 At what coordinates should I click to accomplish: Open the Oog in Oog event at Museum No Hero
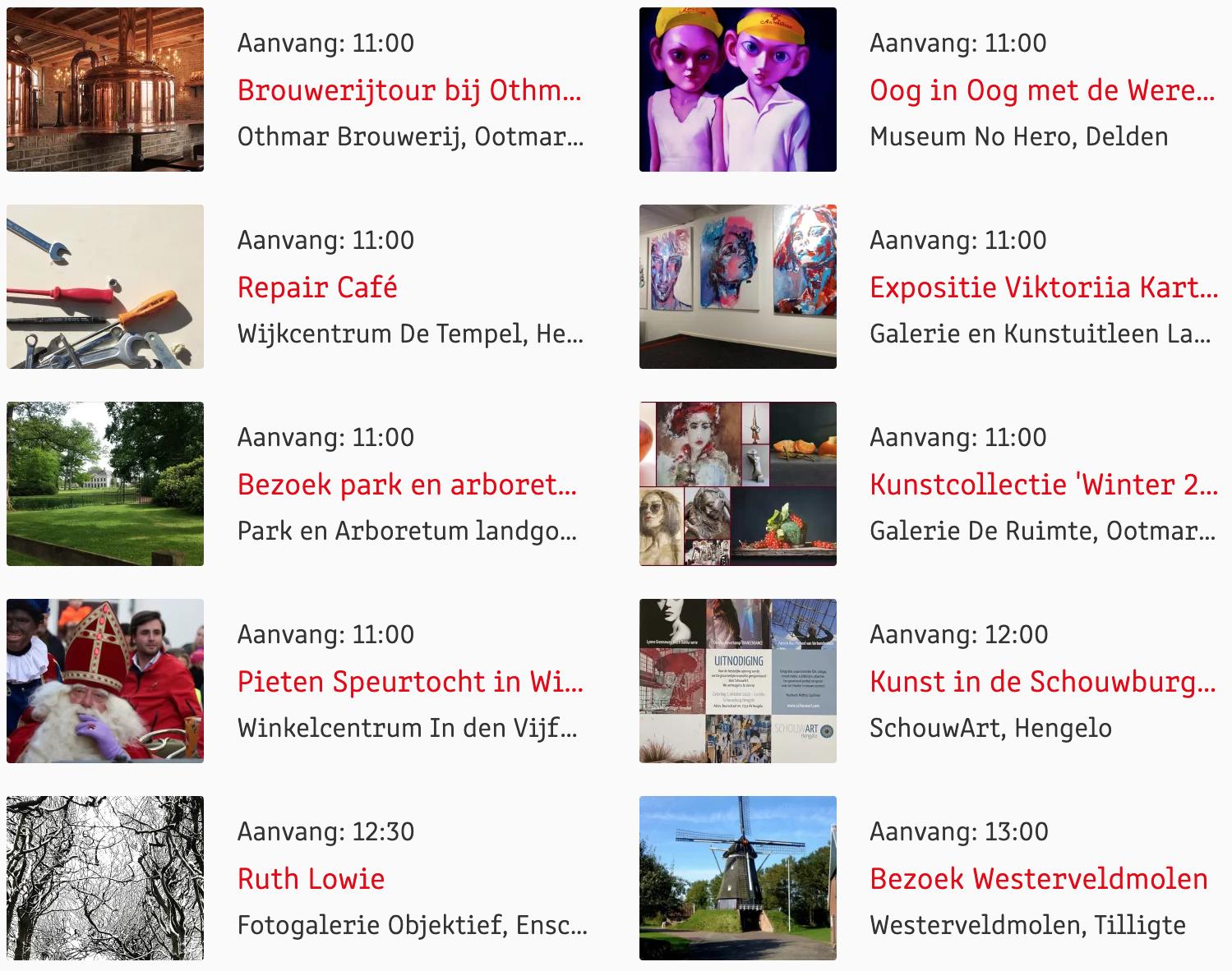tap(1041, 90)
